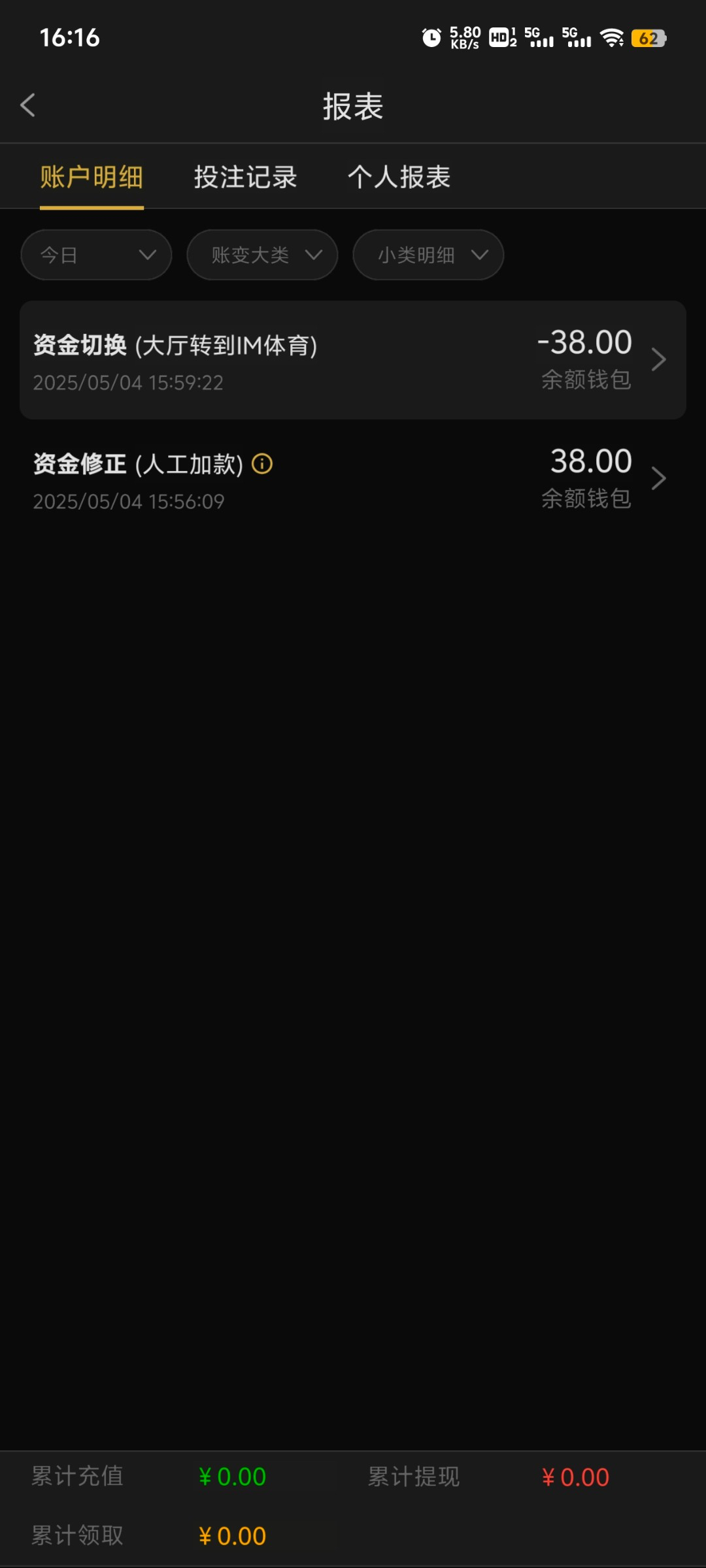Open the 资金切换 (大厅转到IM体育) record
The image size is (706, 1568).
[353, 360]
